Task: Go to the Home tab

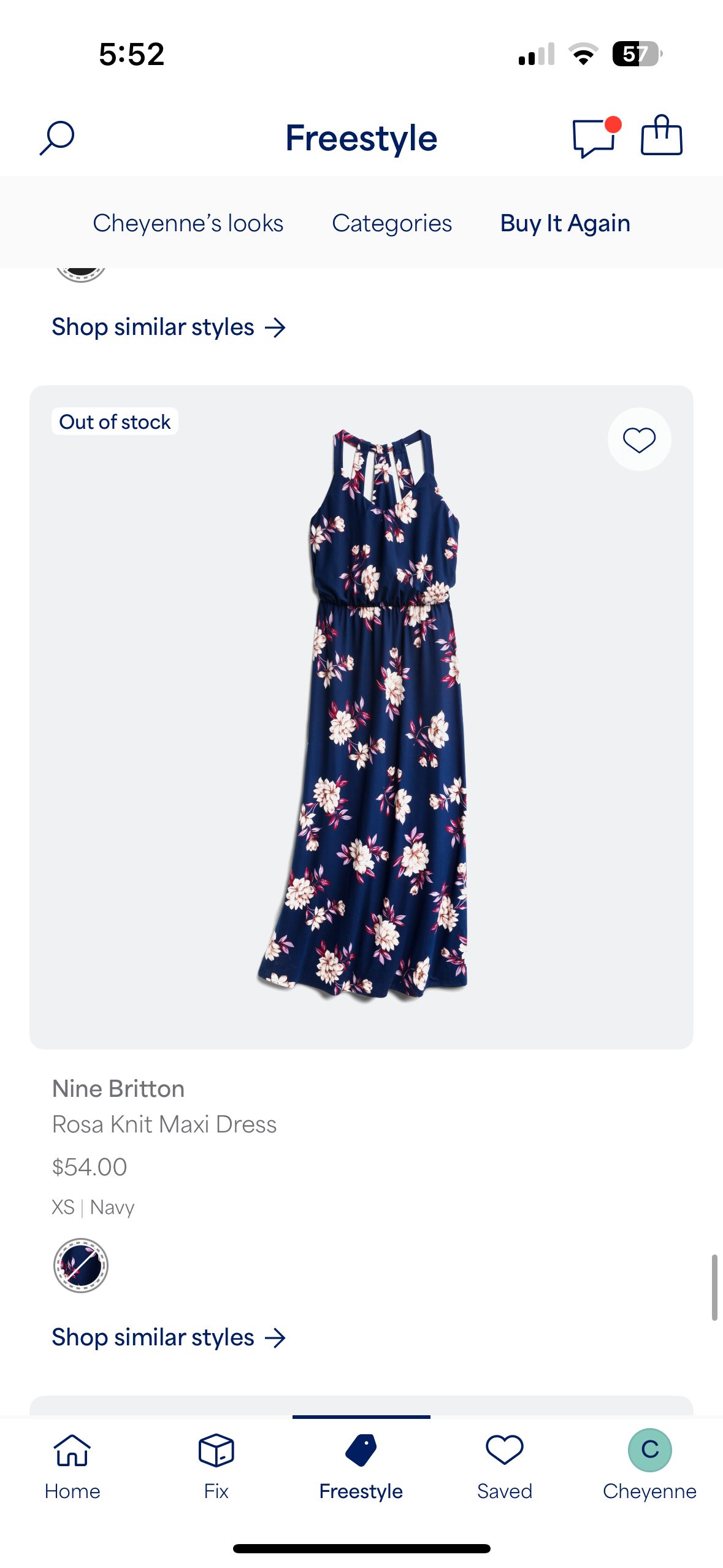Action: coord(72,1466)
